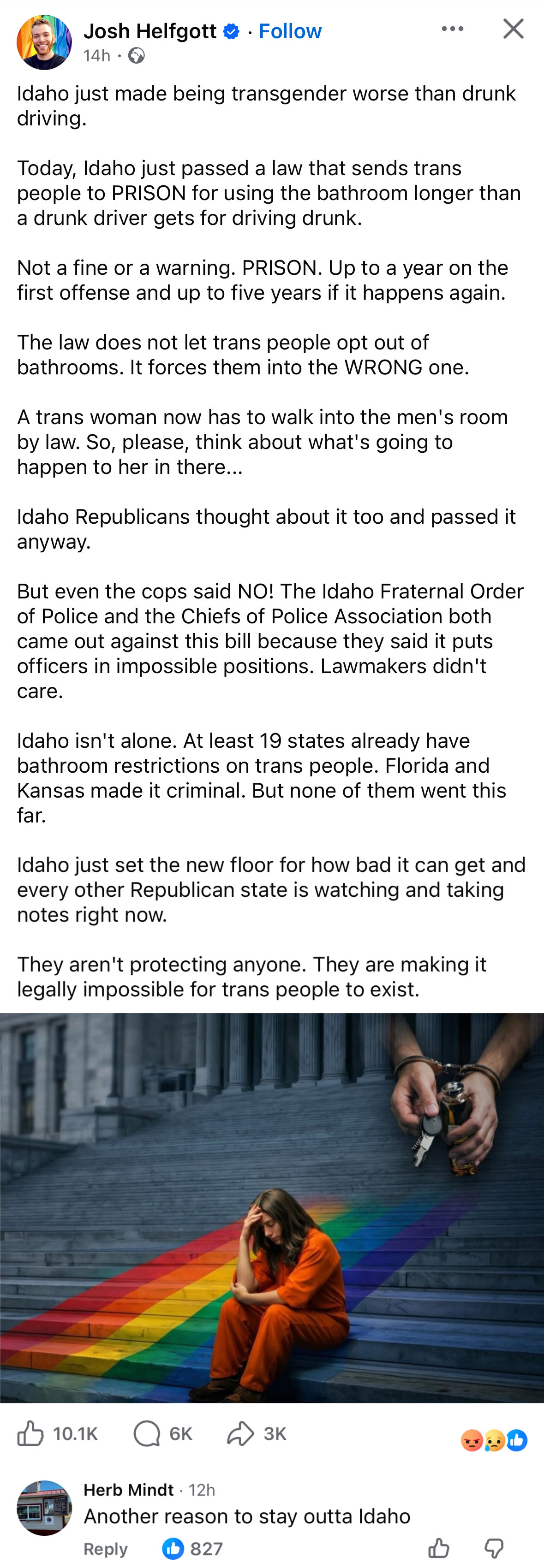Open Herb Mindt's avatar
Image resolution: width=544 pixels, height=1568 pixels.
coord(44,1508)
